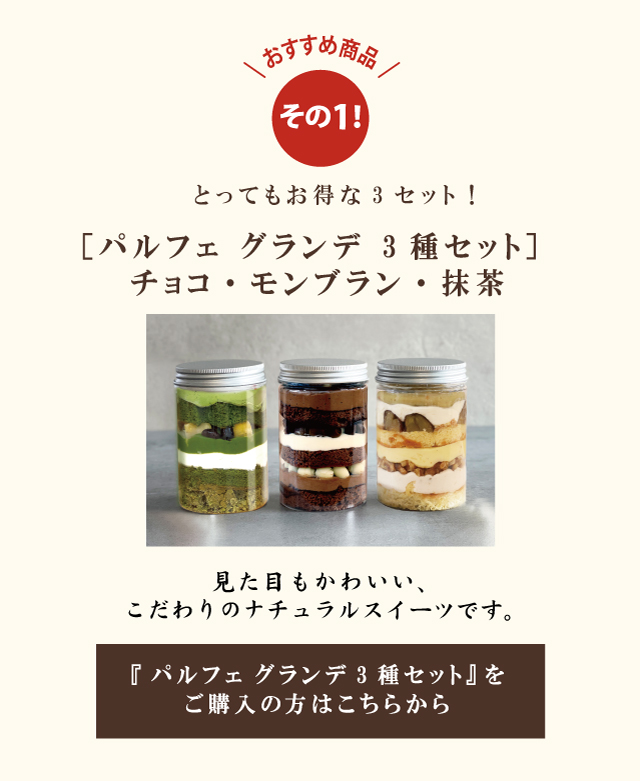Open the purchase link for パルフェ グランデ 3種セット
This screenshot has width=640, height=781.
(320, 690)
